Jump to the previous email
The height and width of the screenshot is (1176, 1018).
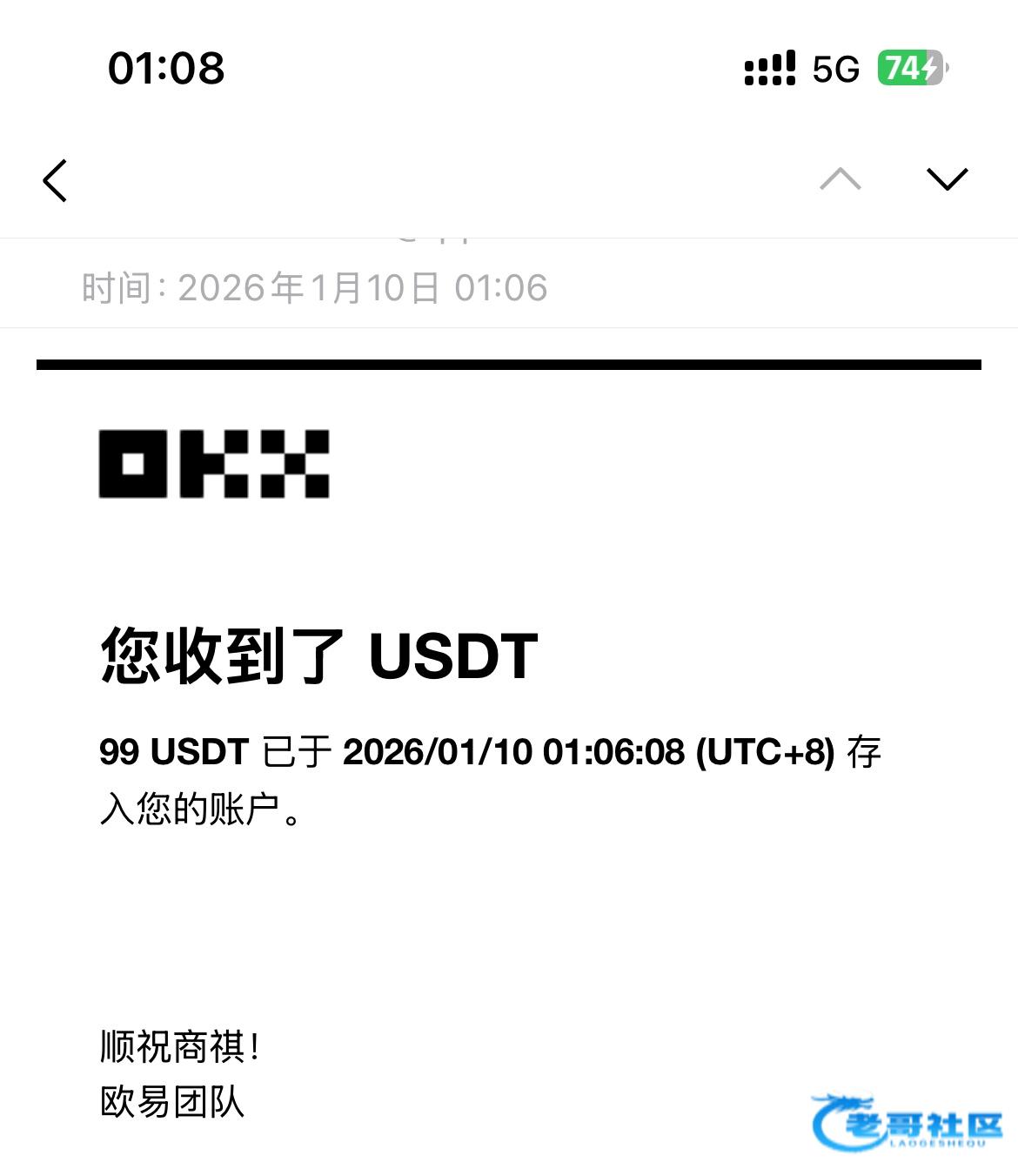840,179
